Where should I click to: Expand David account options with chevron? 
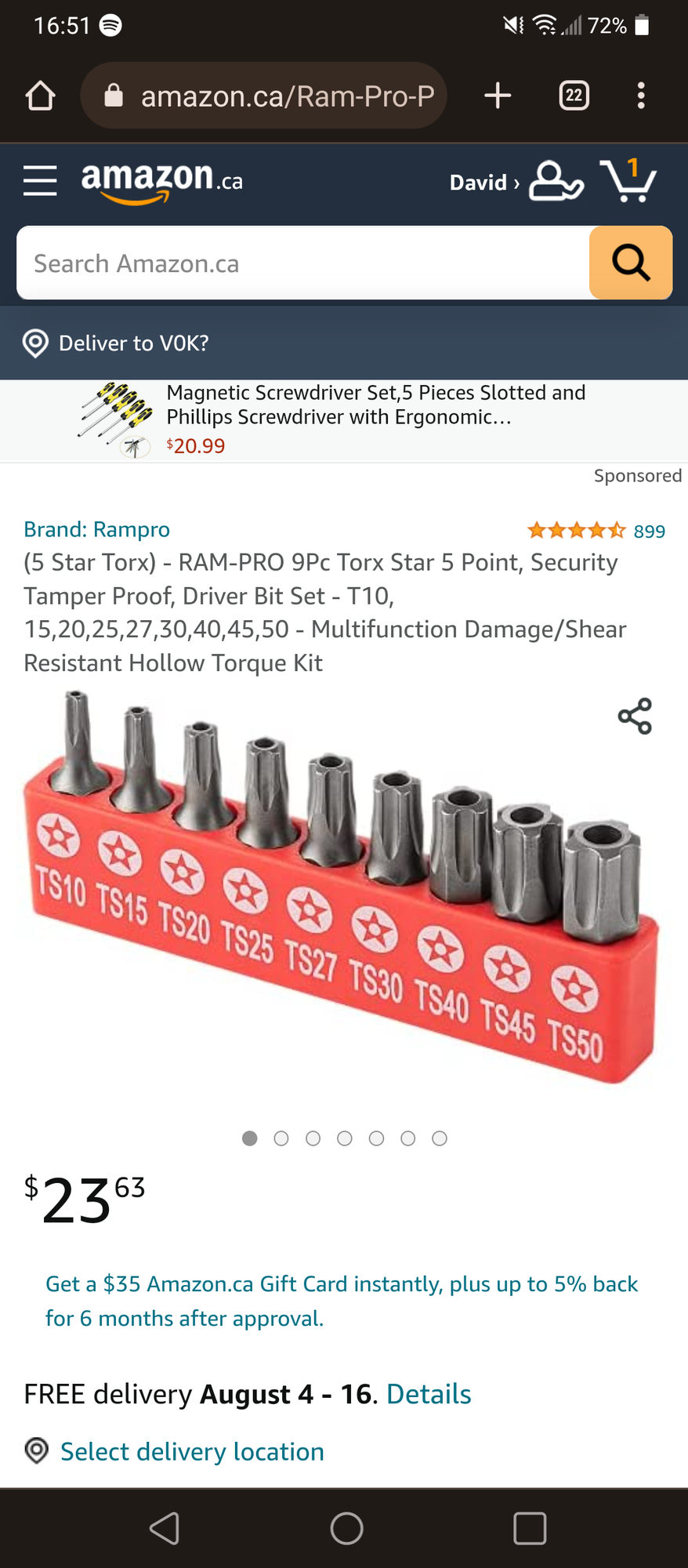tap(516, 182)
